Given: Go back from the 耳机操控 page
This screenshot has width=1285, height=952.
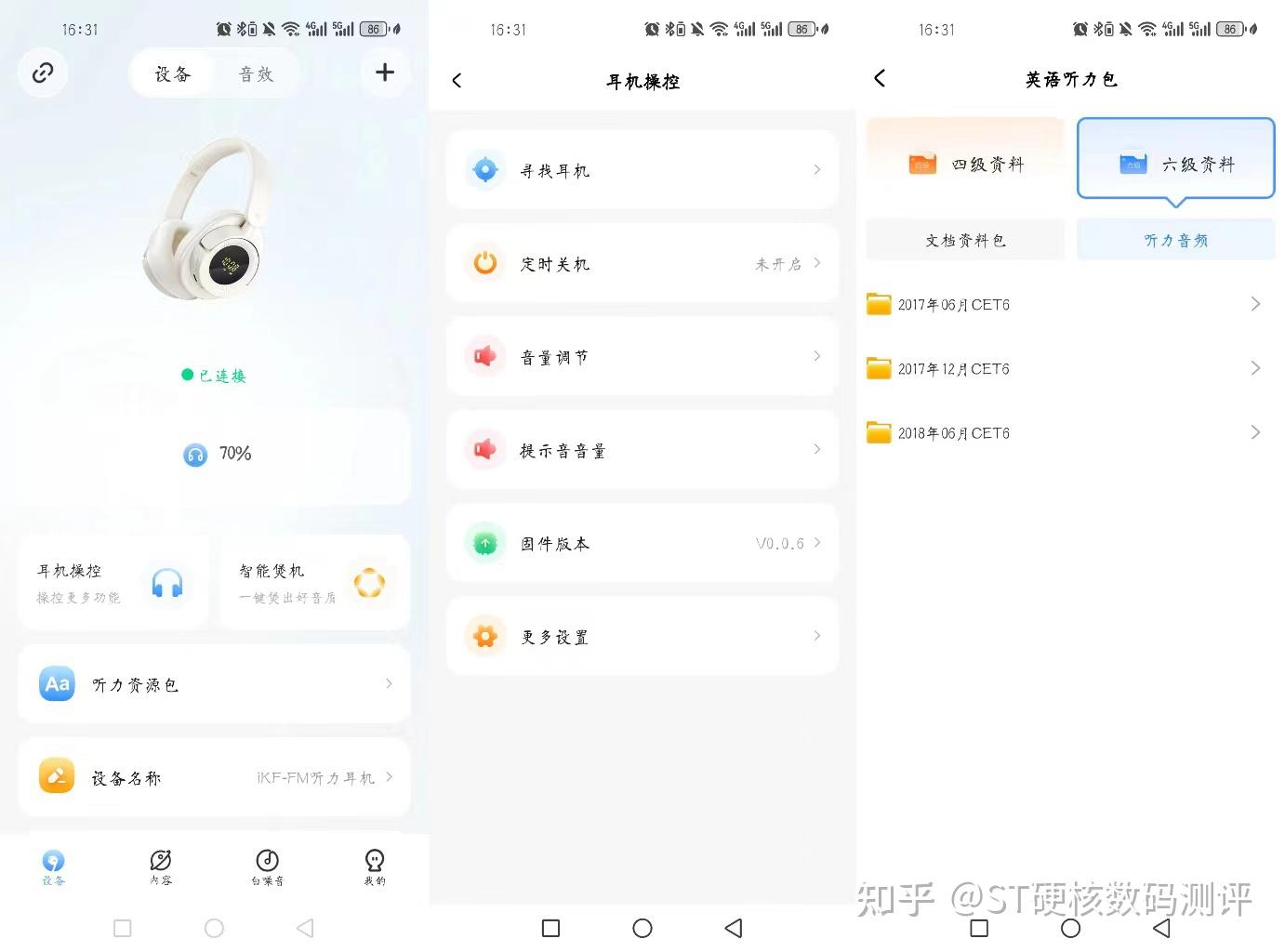Looking at the screenshot, I should click(457, 81).
